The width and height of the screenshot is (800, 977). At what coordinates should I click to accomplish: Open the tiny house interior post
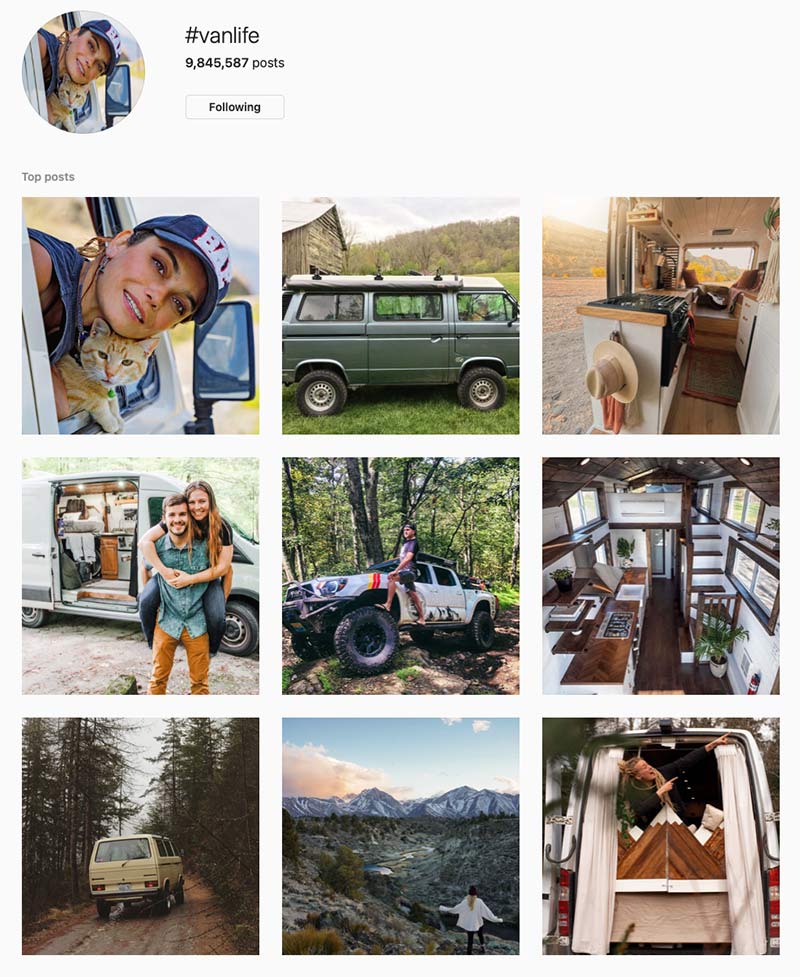pos(660,576)
